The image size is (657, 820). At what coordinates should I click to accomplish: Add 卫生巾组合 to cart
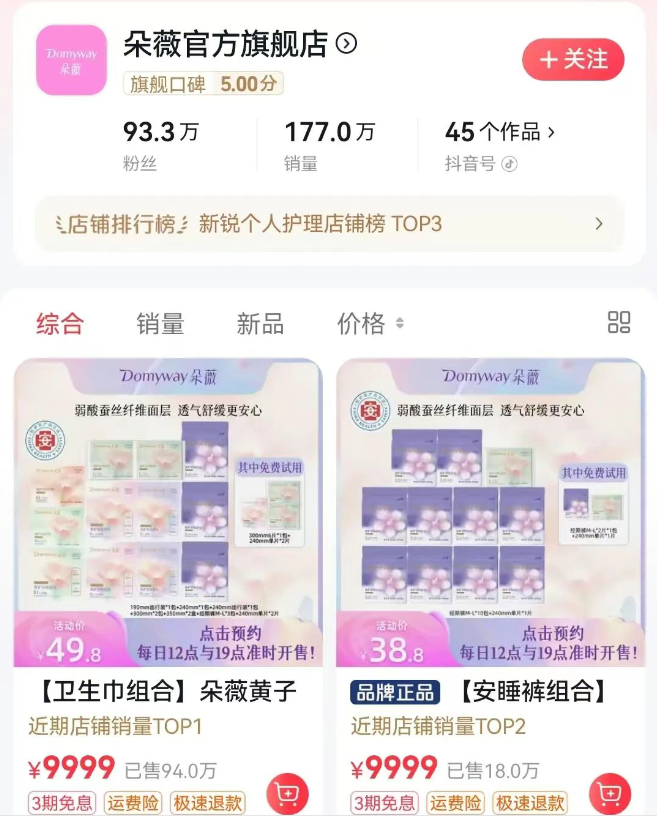tap(287, 795)
